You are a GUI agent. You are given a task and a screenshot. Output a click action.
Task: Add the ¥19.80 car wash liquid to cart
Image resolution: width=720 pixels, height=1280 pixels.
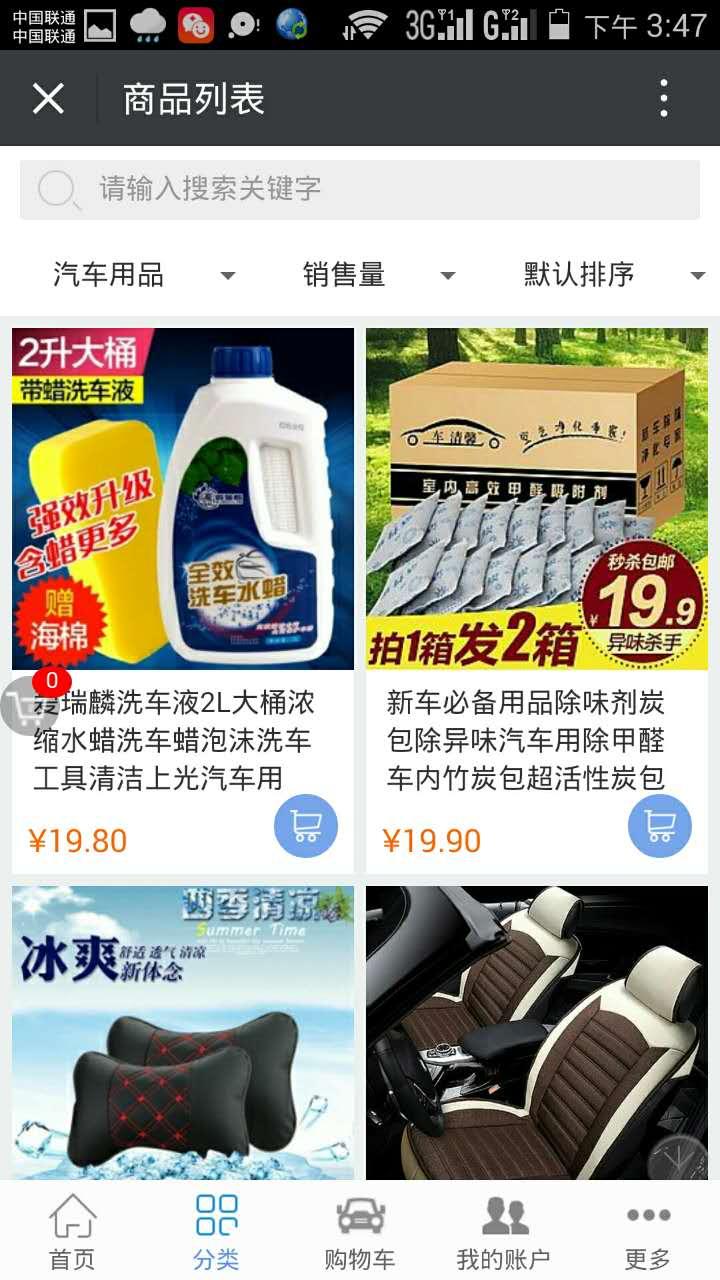pos(306,826)
